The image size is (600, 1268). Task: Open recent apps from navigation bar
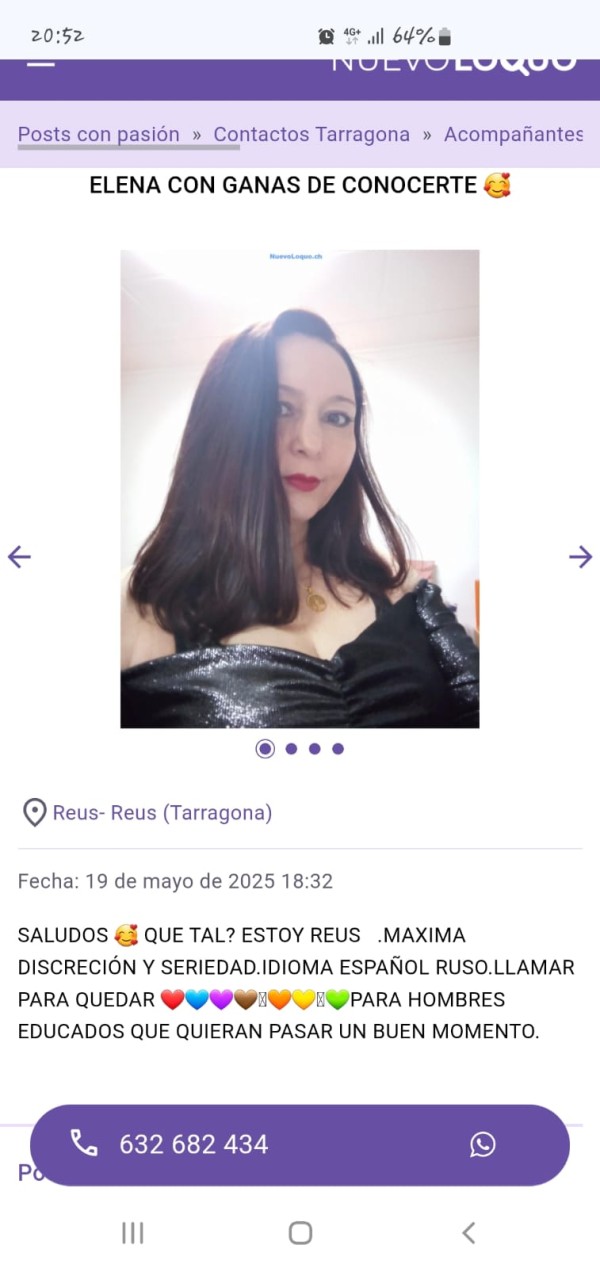pos(132,1233)
